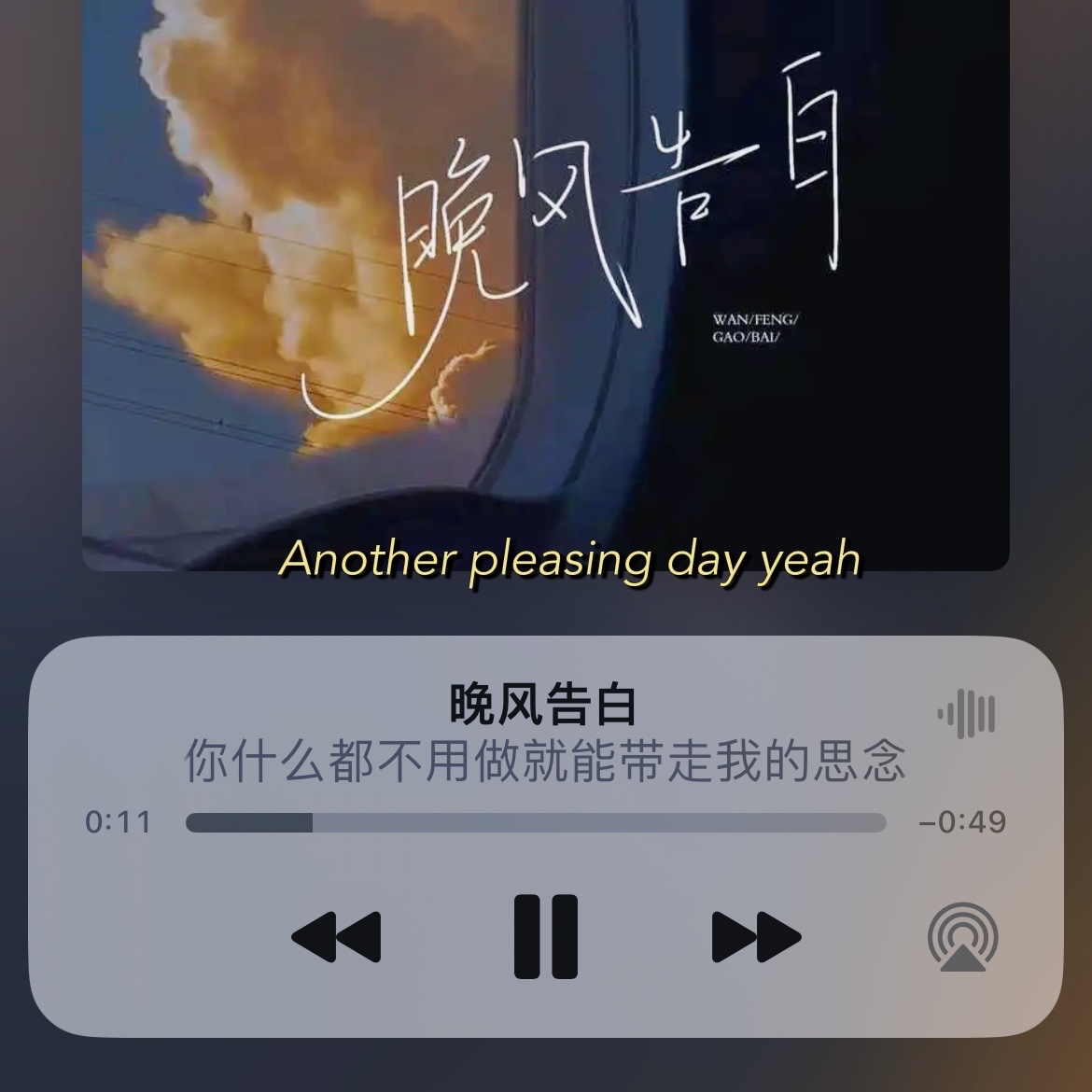Tap the playback progress bar to seek
1092x1092 pixels.
point(536,822)
